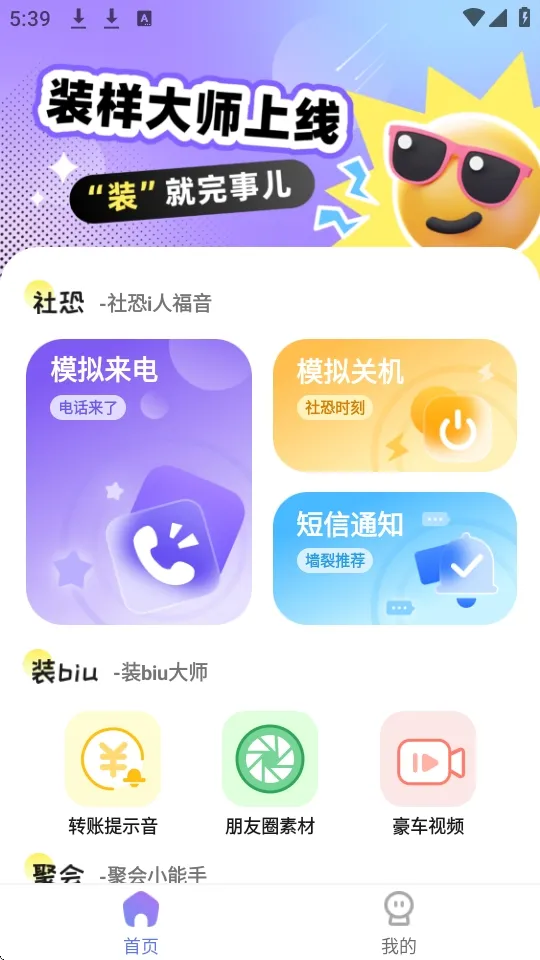Open the 模拟关机 card
The height and width of the screenshot is (960, 540).
point(395,405)
